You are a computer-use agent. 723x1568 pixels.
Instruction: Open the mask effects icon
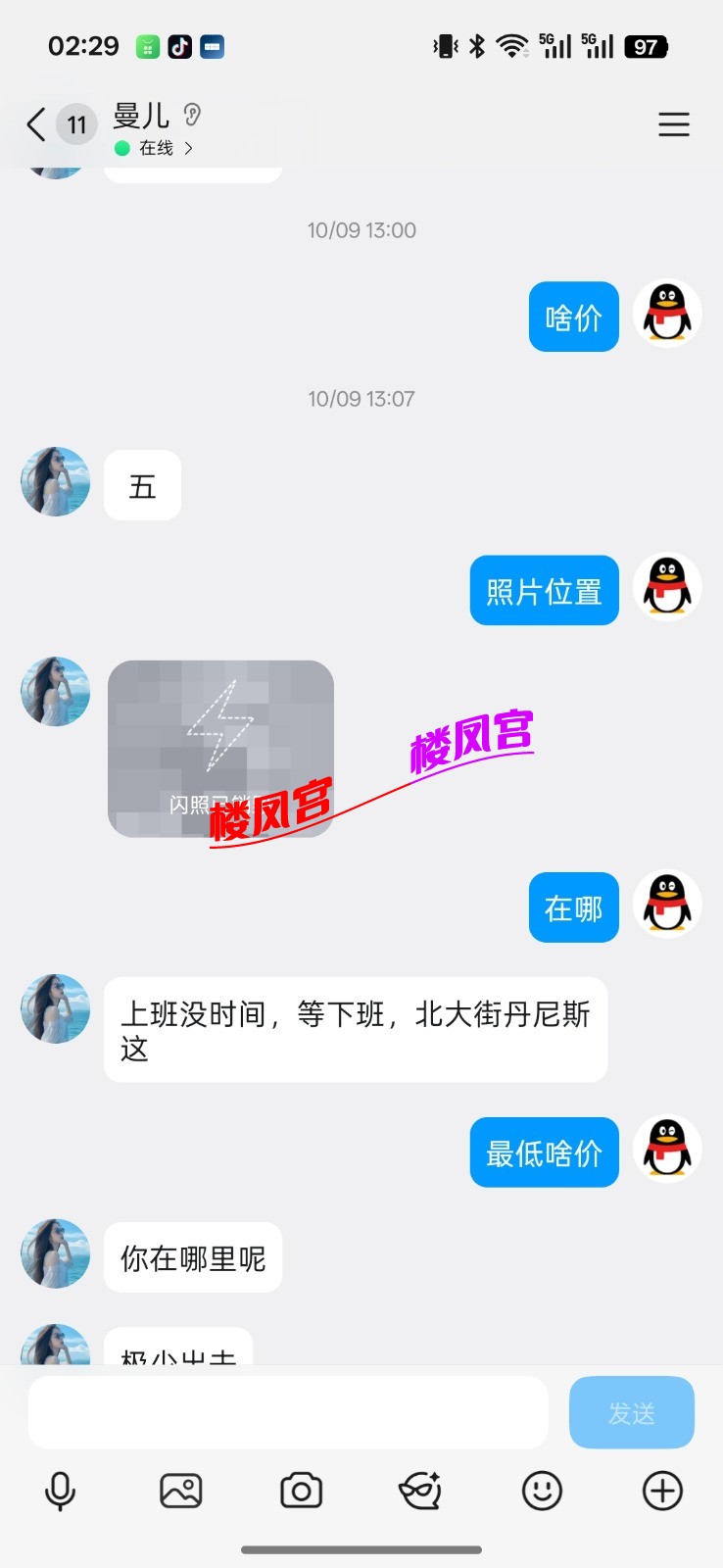[421, 1491]
